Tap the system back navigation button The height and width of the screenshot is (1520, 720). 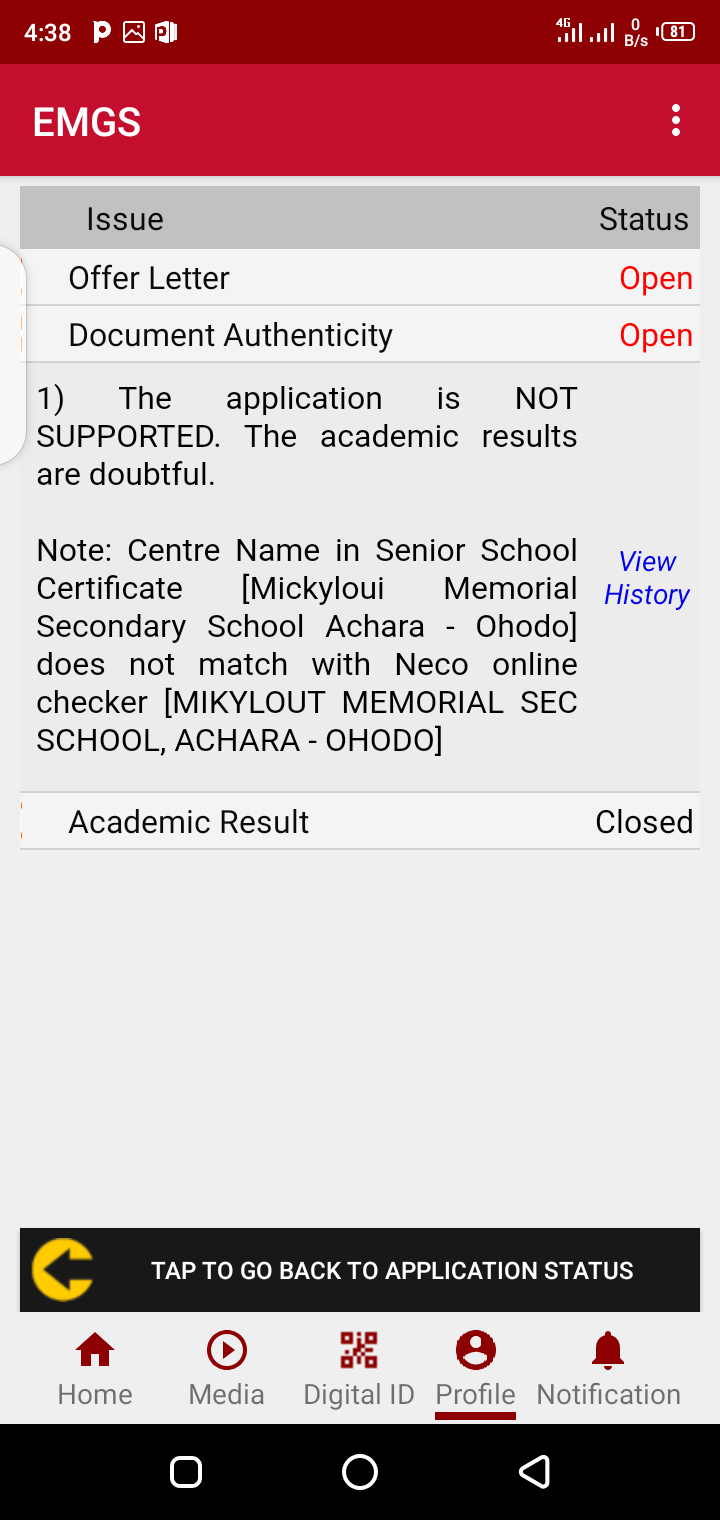[x=534, y=1471]
